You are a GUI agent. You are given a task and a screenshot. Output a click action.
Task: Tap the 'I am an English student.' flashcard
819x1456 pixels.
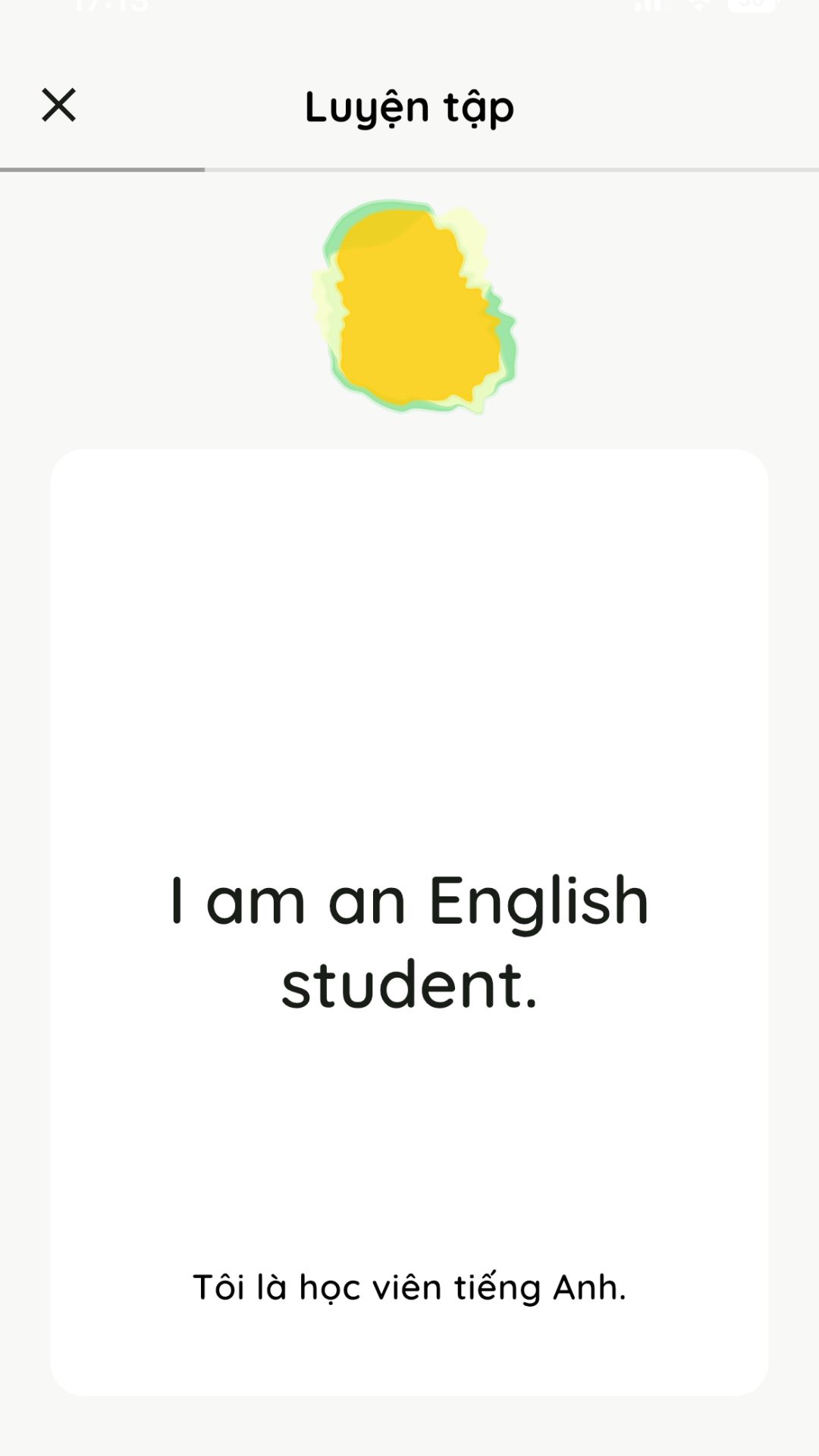[x=409, y=921]
